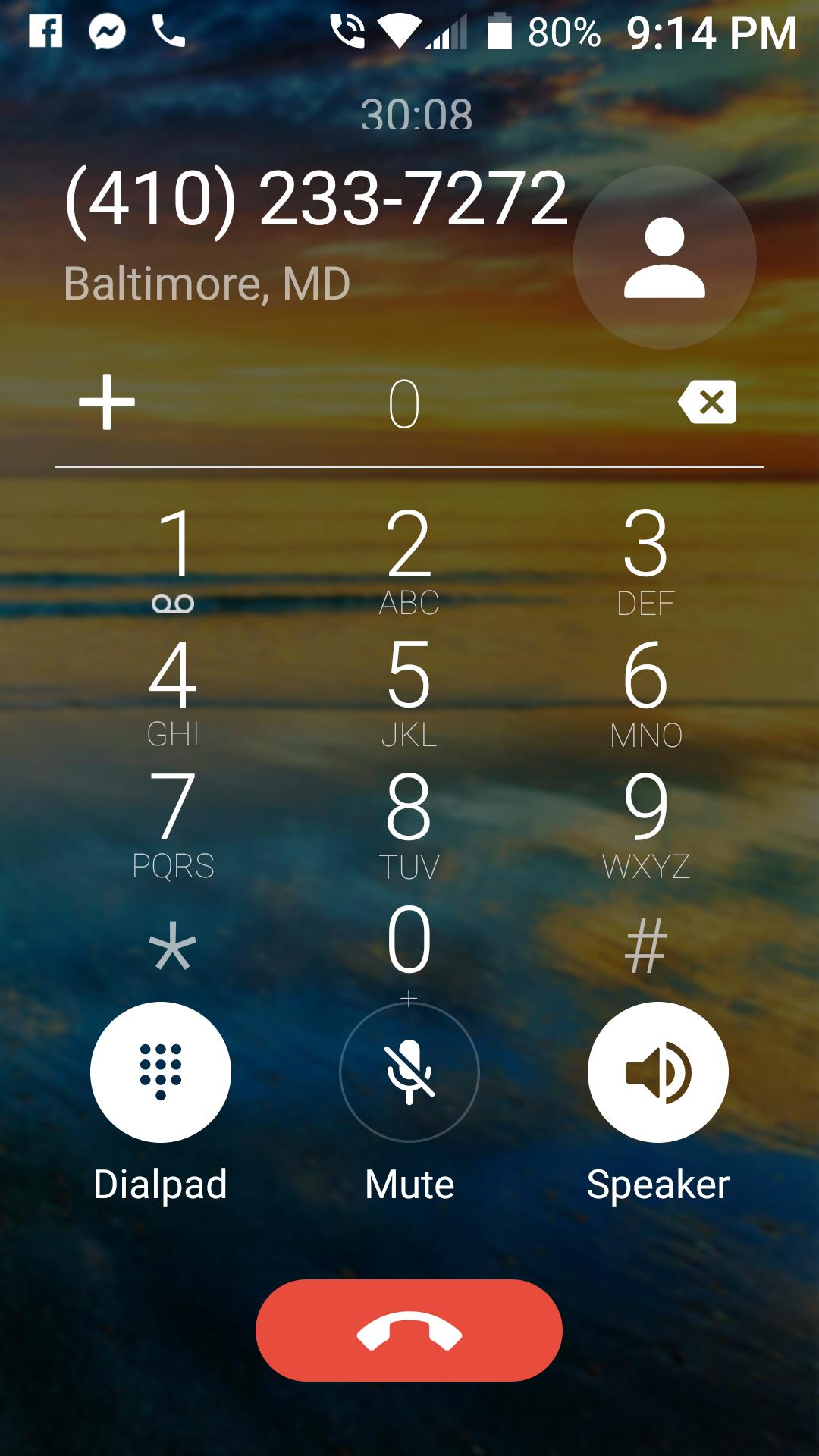819x1456 pixels.
Task: Dial digit 0 on the keypad
Action: point(409,946)
